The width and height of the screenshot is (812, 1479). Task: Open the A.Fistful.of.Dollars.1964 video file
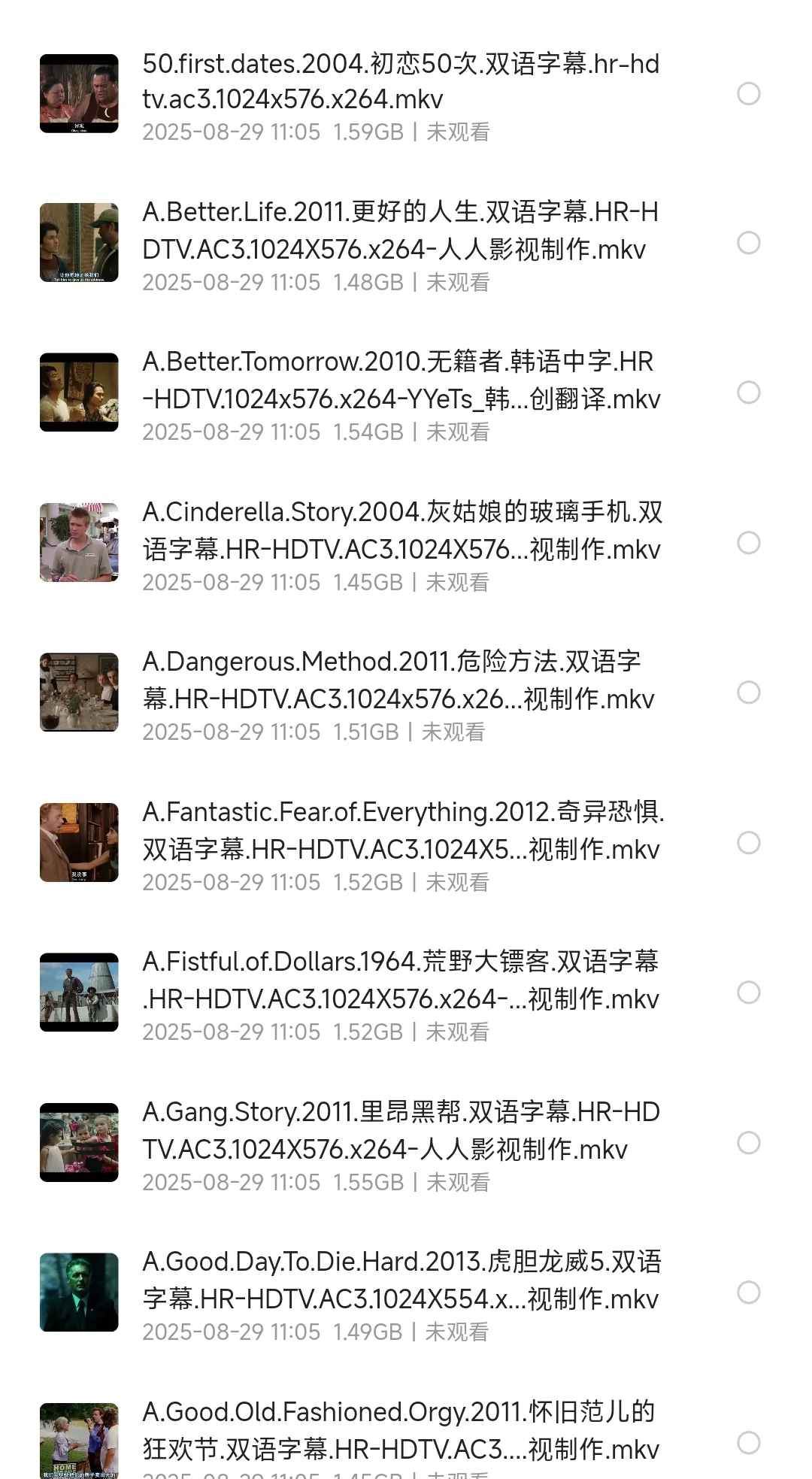(401, 980)
